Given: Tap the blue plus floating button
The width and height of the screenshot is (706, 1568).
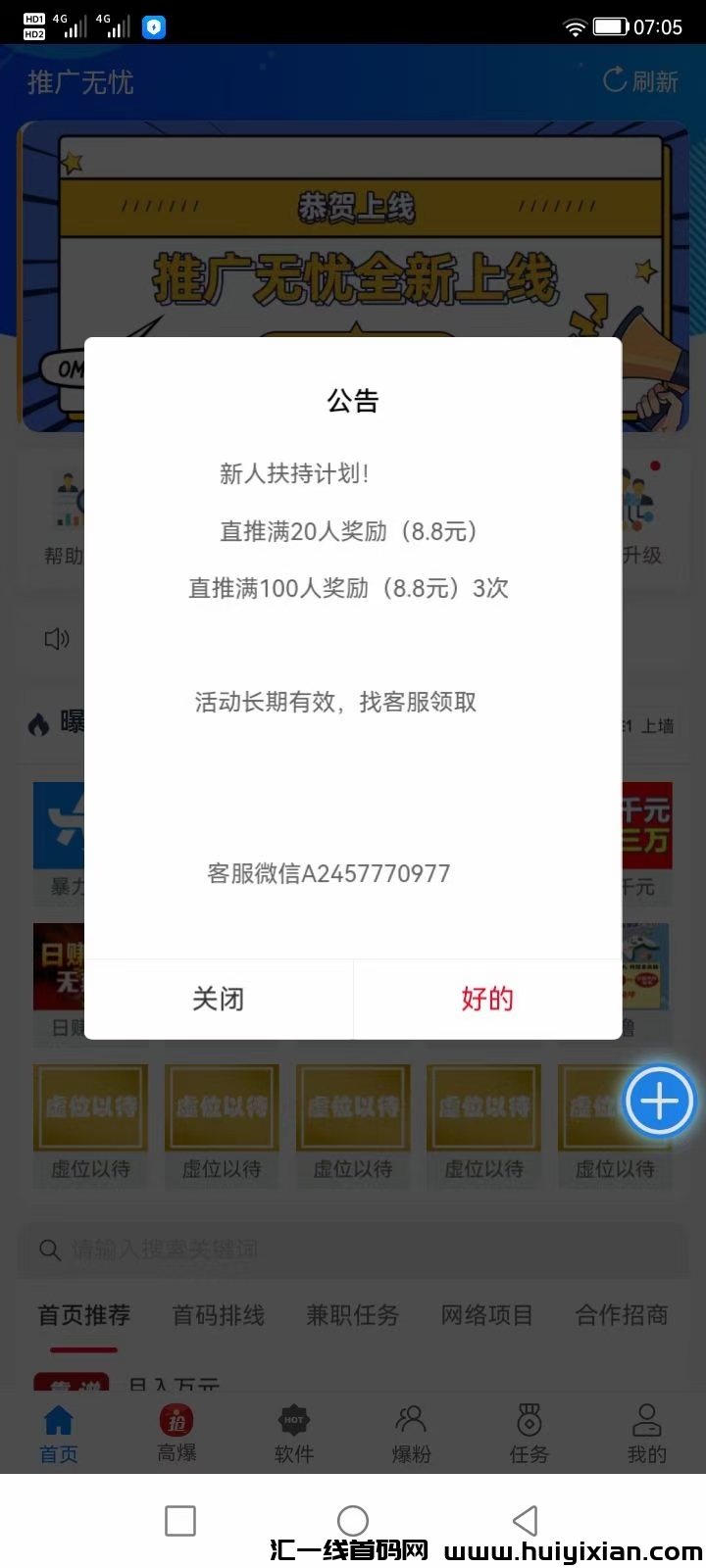Looking at the screenshot, I should coord(658,1101).
